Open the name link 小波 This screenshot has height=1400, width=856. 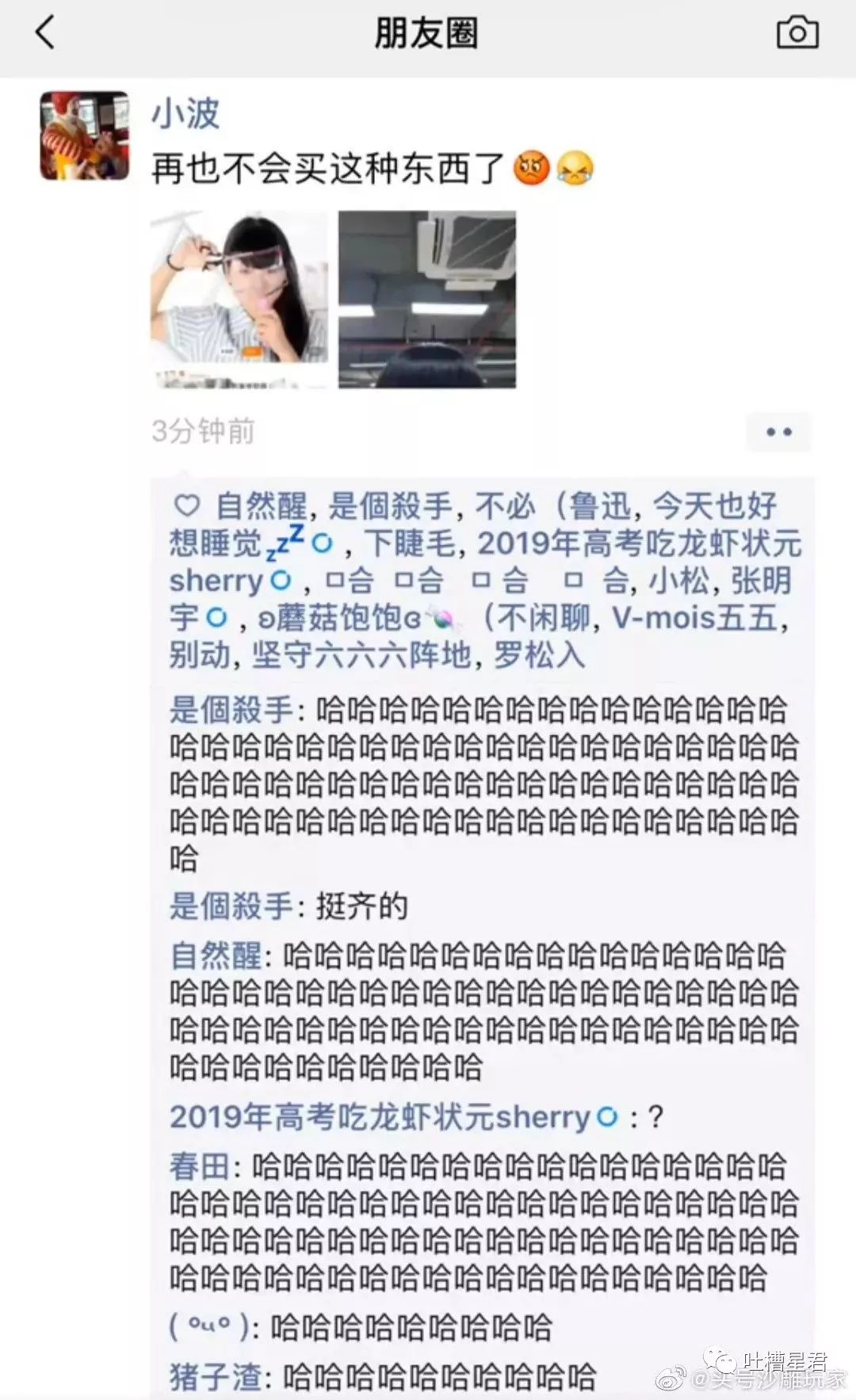[185, 114]
